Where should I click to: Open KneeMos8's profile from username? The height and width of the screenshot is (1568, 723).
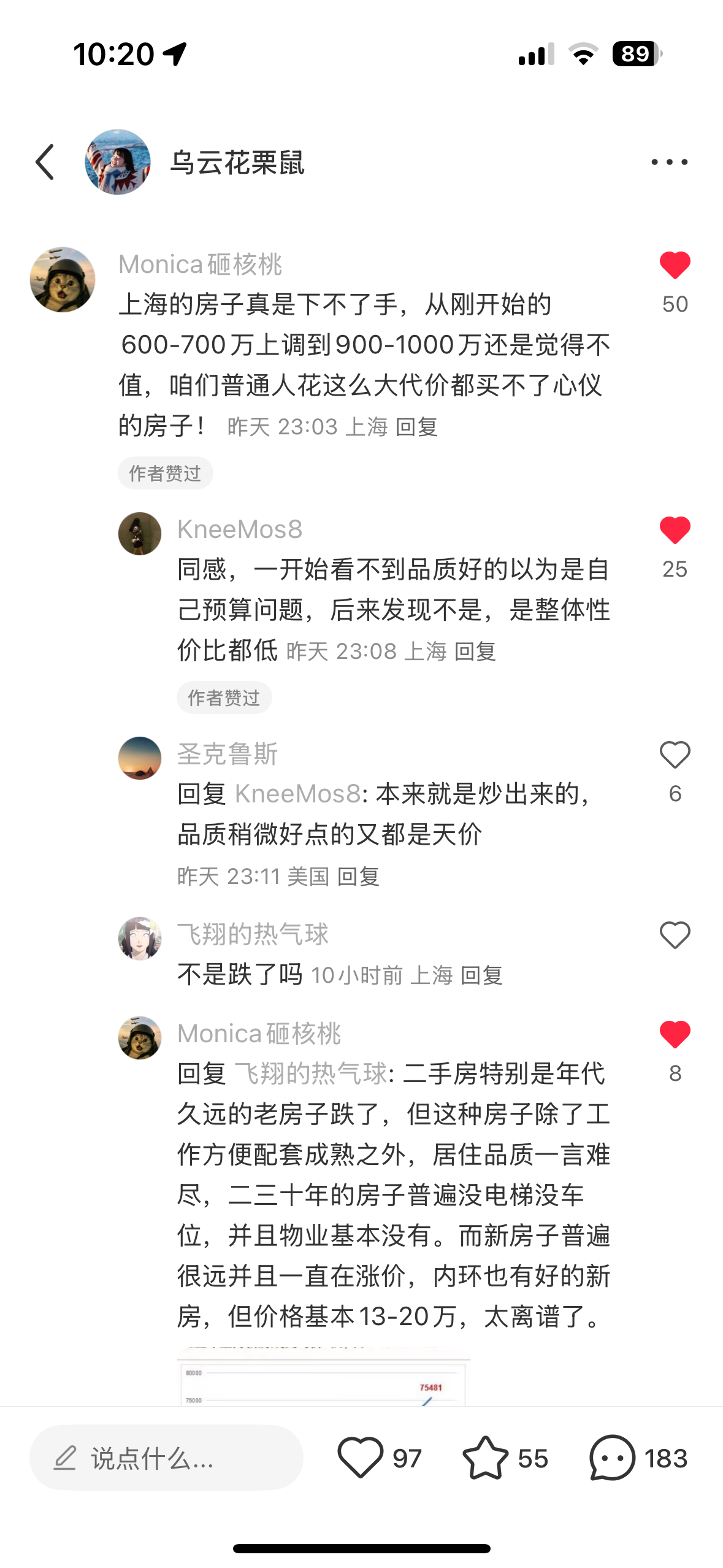pos(240,529)
